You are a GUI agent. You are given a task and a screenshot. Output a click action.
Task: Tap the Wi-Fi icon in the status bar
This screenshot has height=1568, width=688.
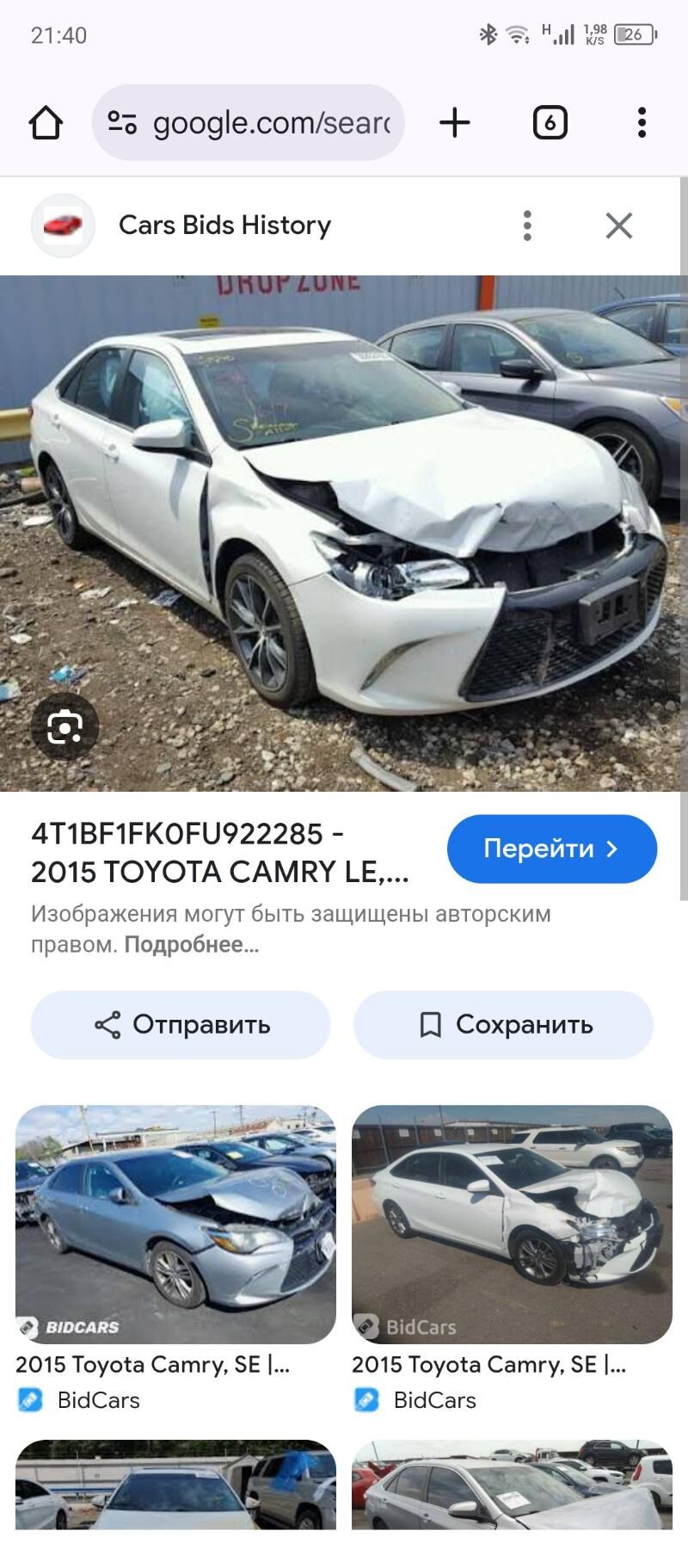(517, 34)
